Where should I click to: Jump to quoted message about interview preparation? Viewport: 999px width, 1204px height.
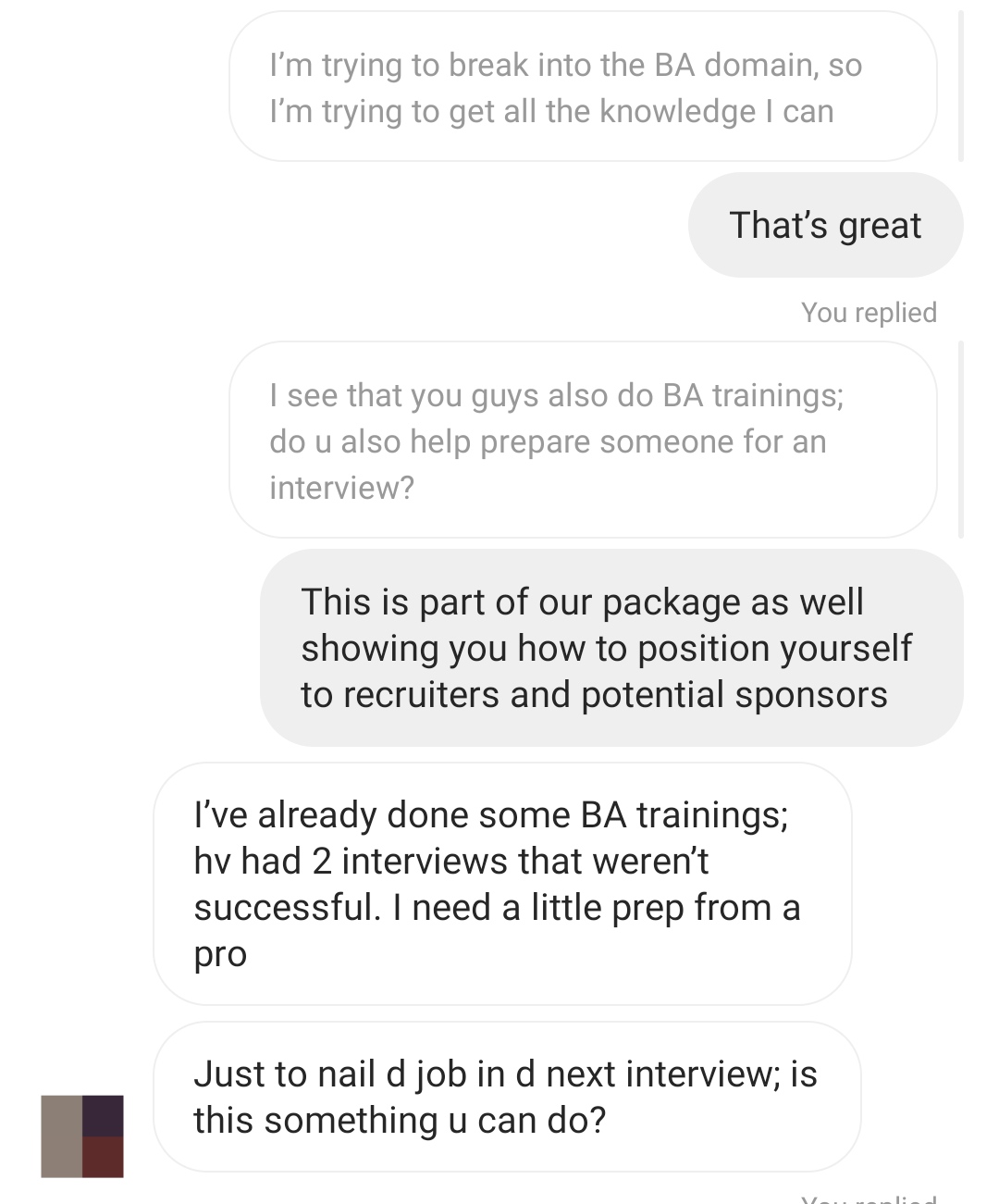point(582,441)
